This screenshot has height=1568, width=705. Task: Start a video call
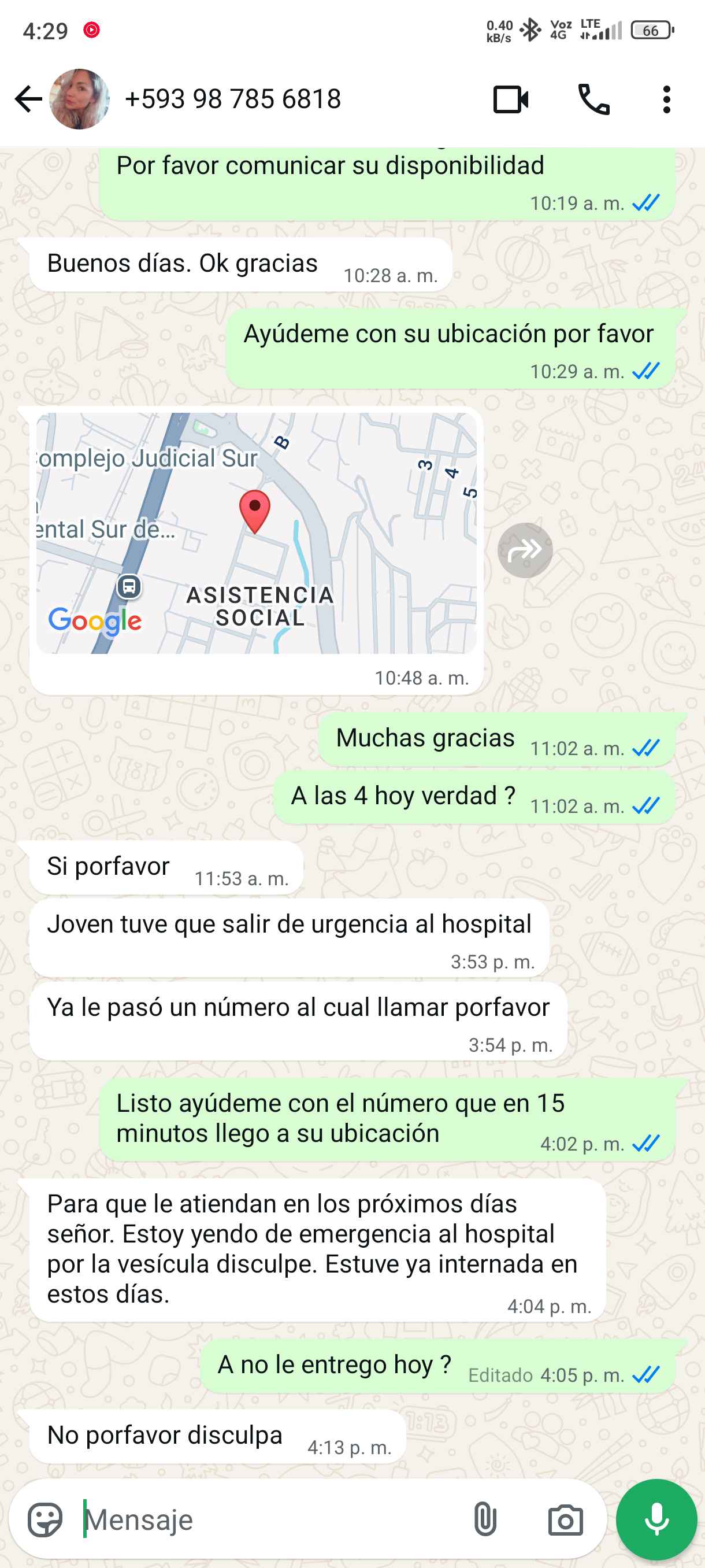(510, 100)
